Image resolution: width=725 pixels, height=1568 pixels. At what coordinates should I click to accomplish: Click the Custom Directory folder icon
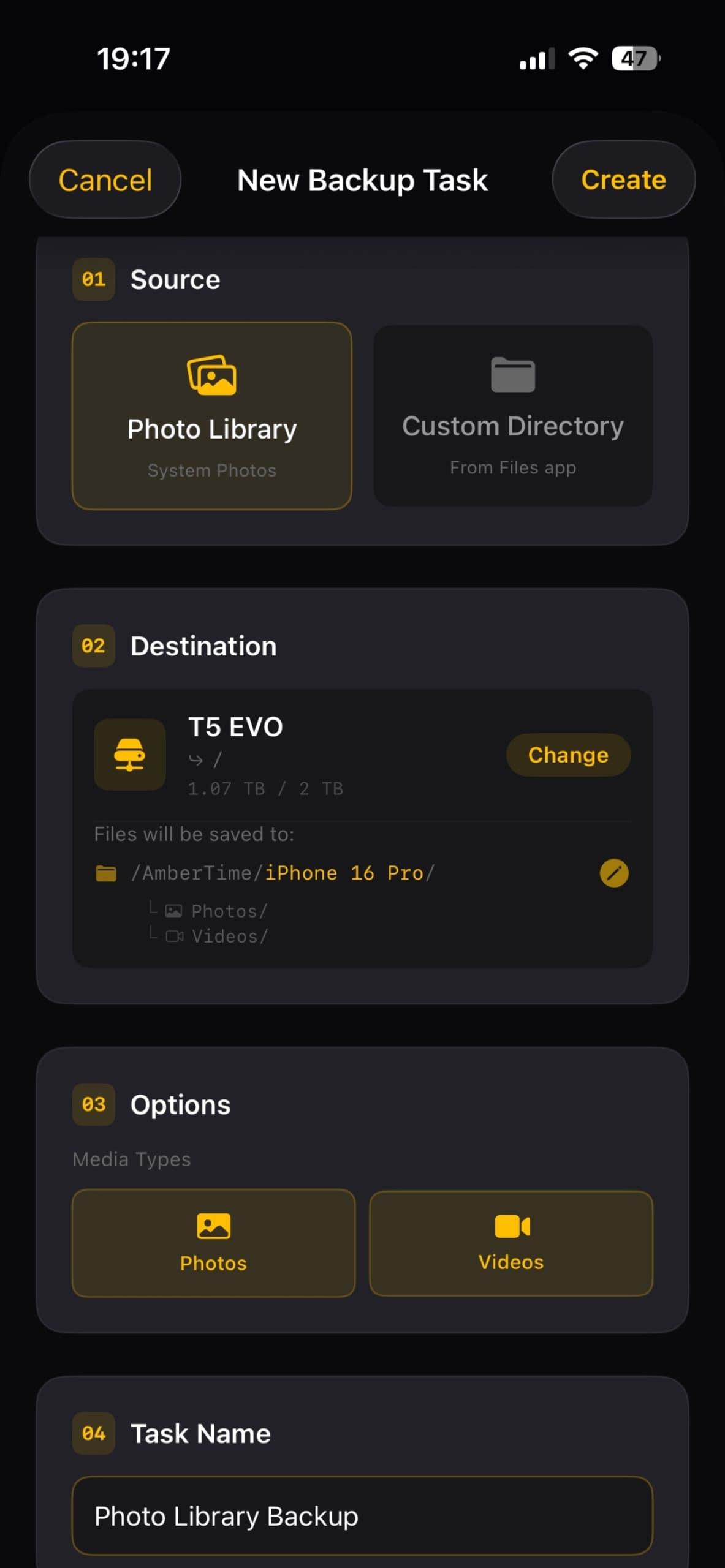512,374
